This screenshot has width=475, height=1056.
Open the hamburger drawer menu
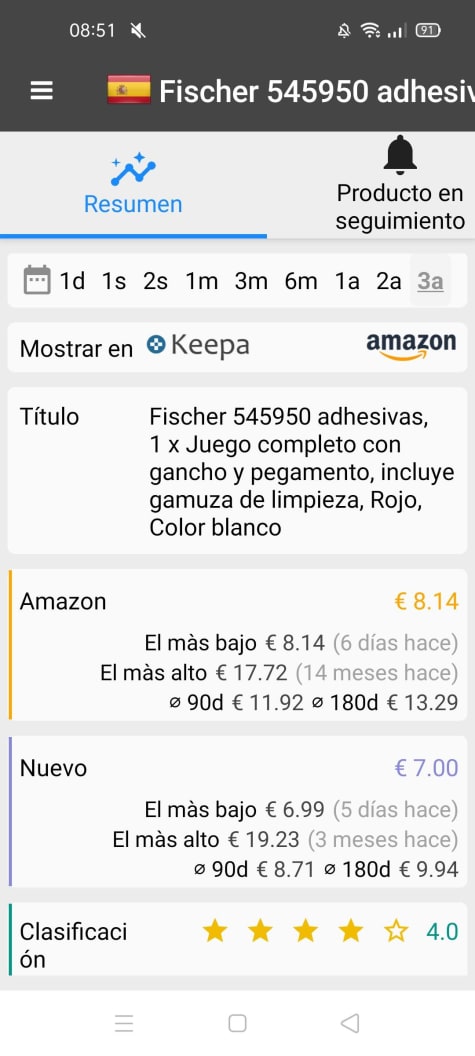pyautogui.click(x=42, y=91)
